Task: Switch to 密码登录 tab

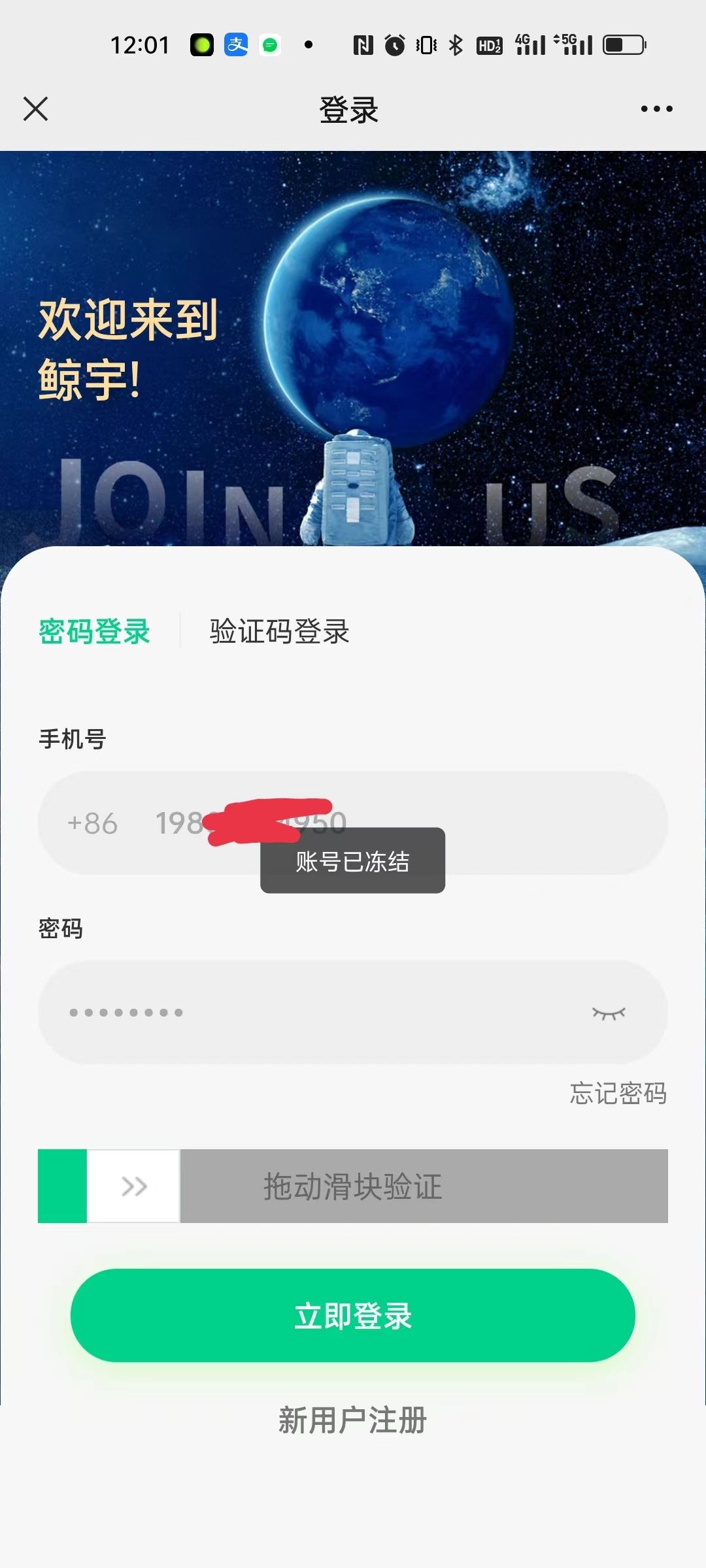Action: [x=95, y=631]
